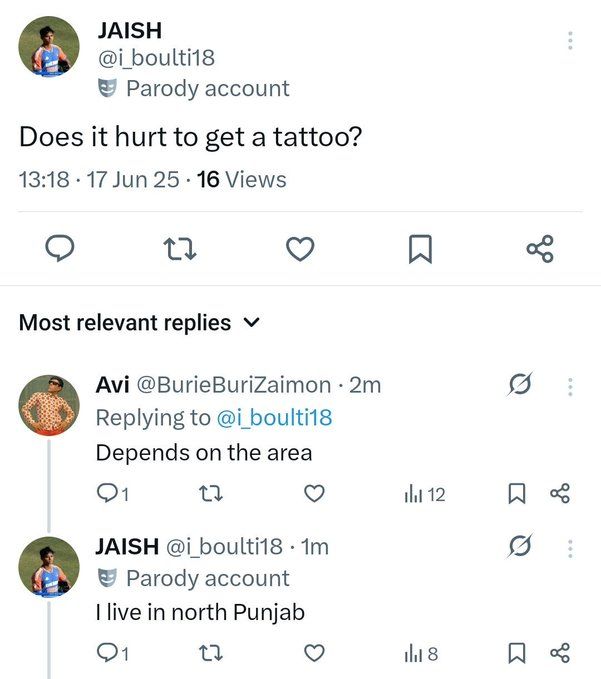601x679 pixels.
Task: View analytics for Avi's reply
Action: point(424,493)
